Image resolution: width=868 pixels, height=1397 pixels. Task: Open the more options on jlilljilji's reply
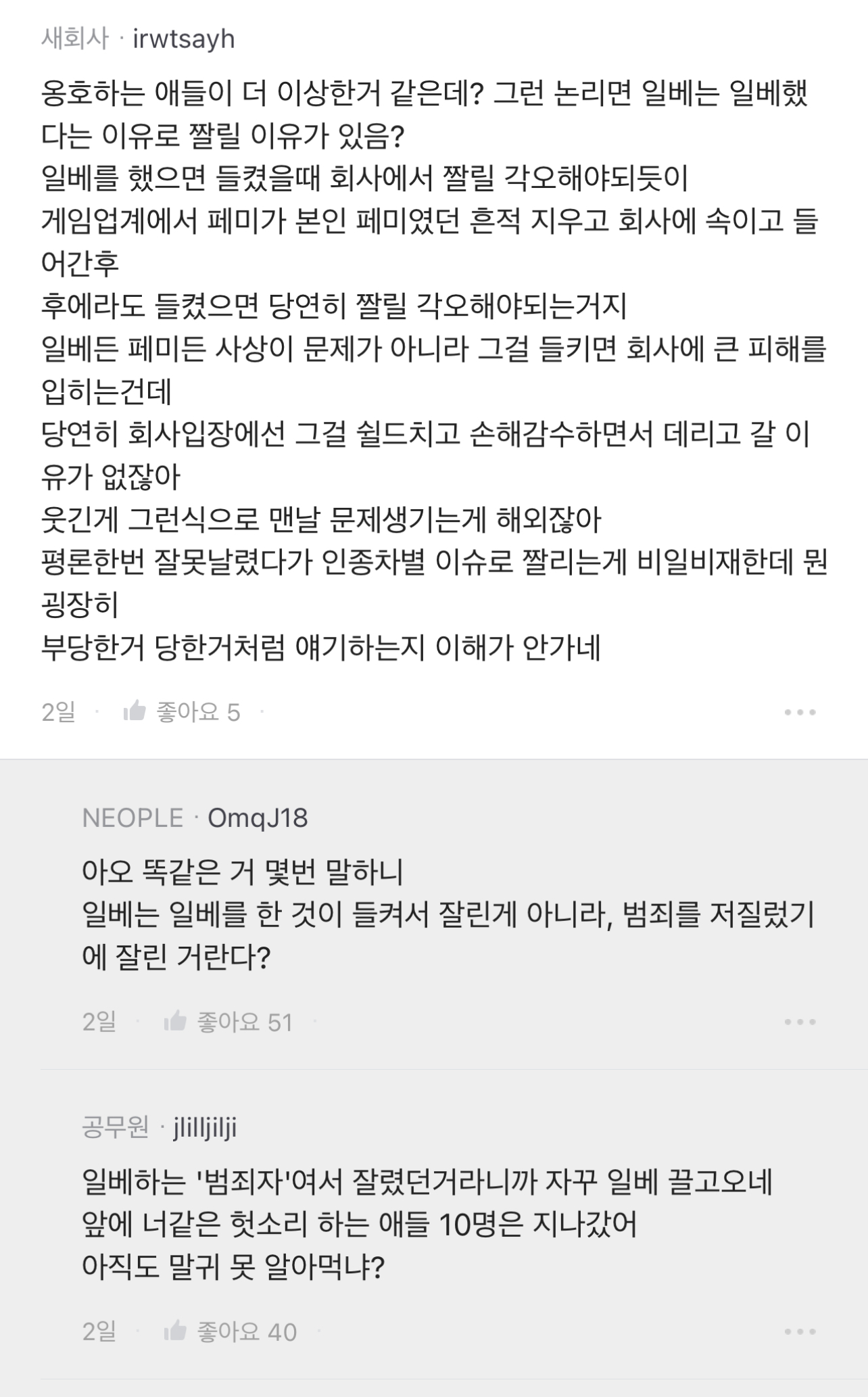(x=800, y=1331)
